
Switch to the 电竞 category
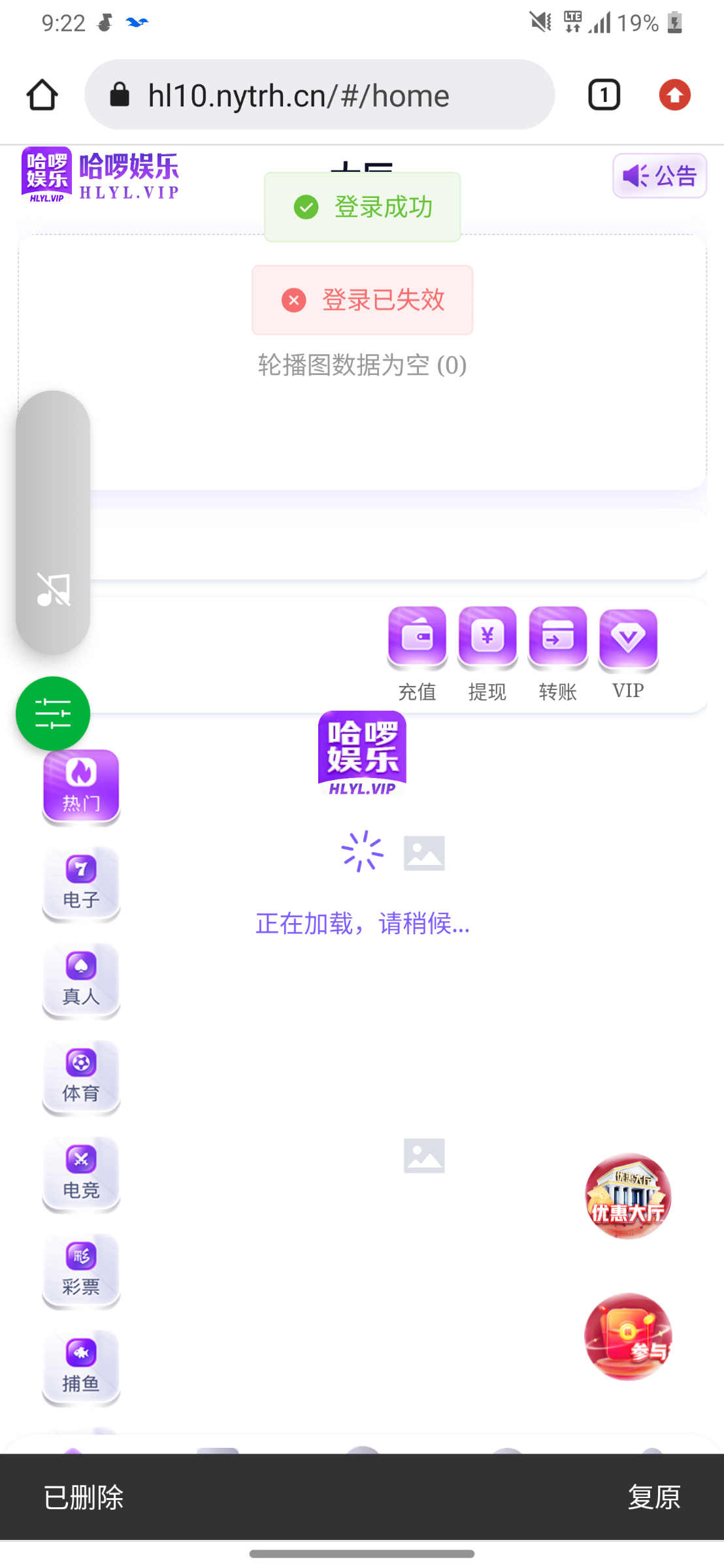(x=81, y=1173)
